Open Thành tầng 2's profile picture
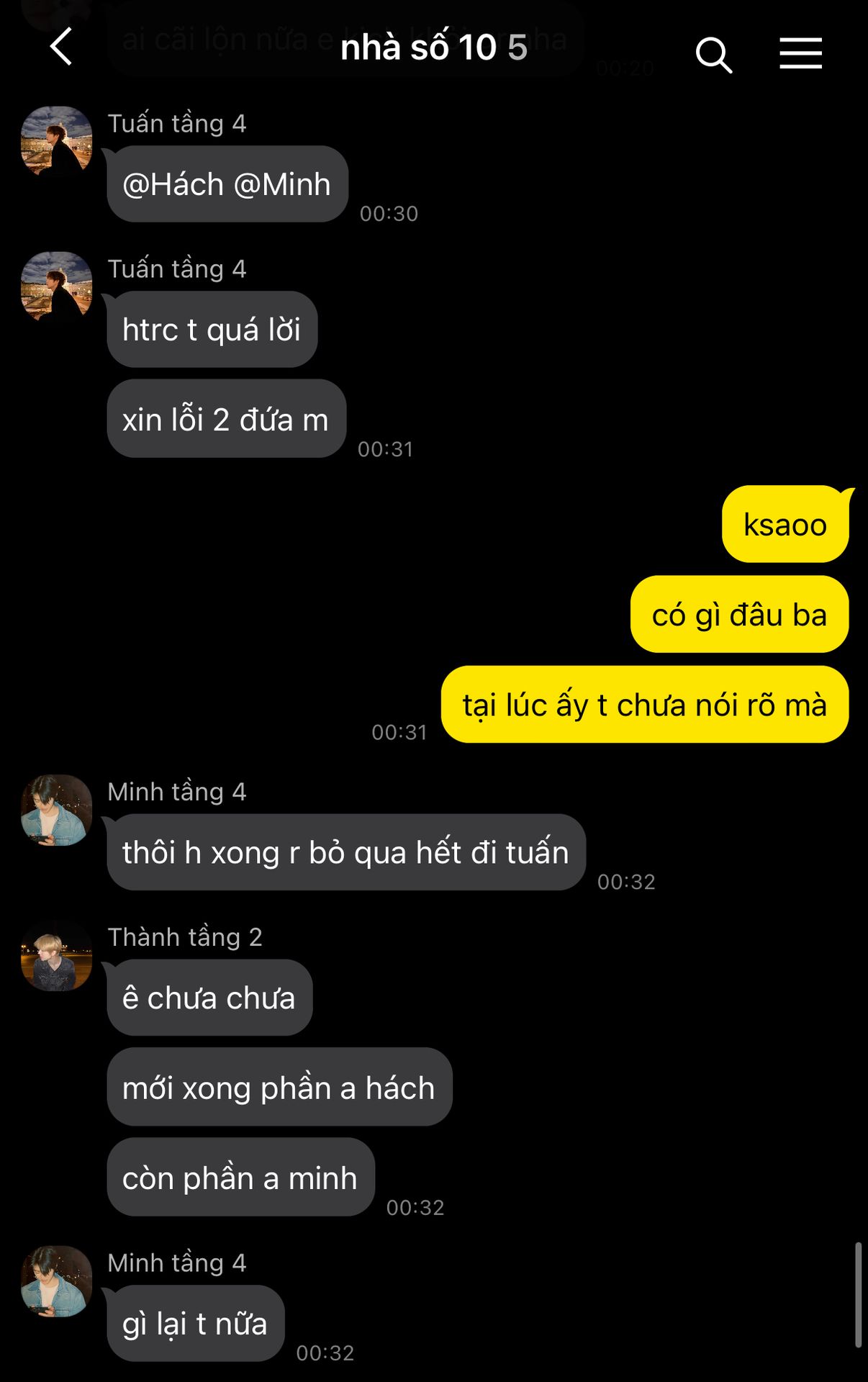Viewport: 868px width, 1382px height. (57, 955)
